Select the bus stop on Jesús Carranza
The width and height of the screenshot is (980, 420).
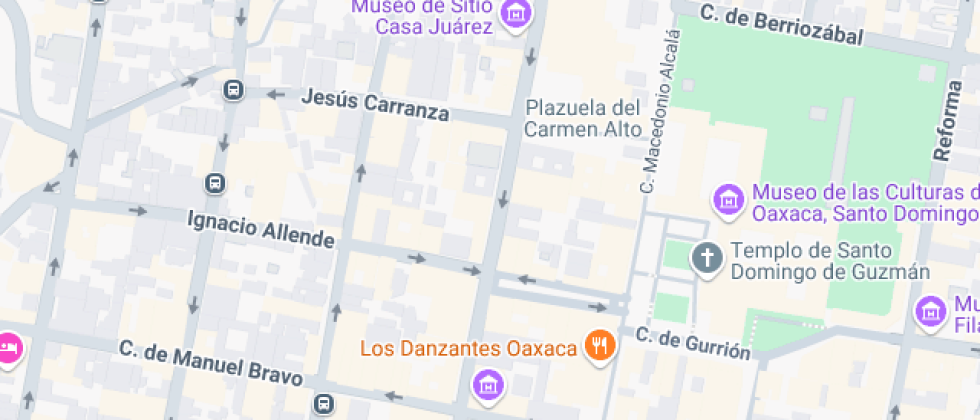(233, 91)
